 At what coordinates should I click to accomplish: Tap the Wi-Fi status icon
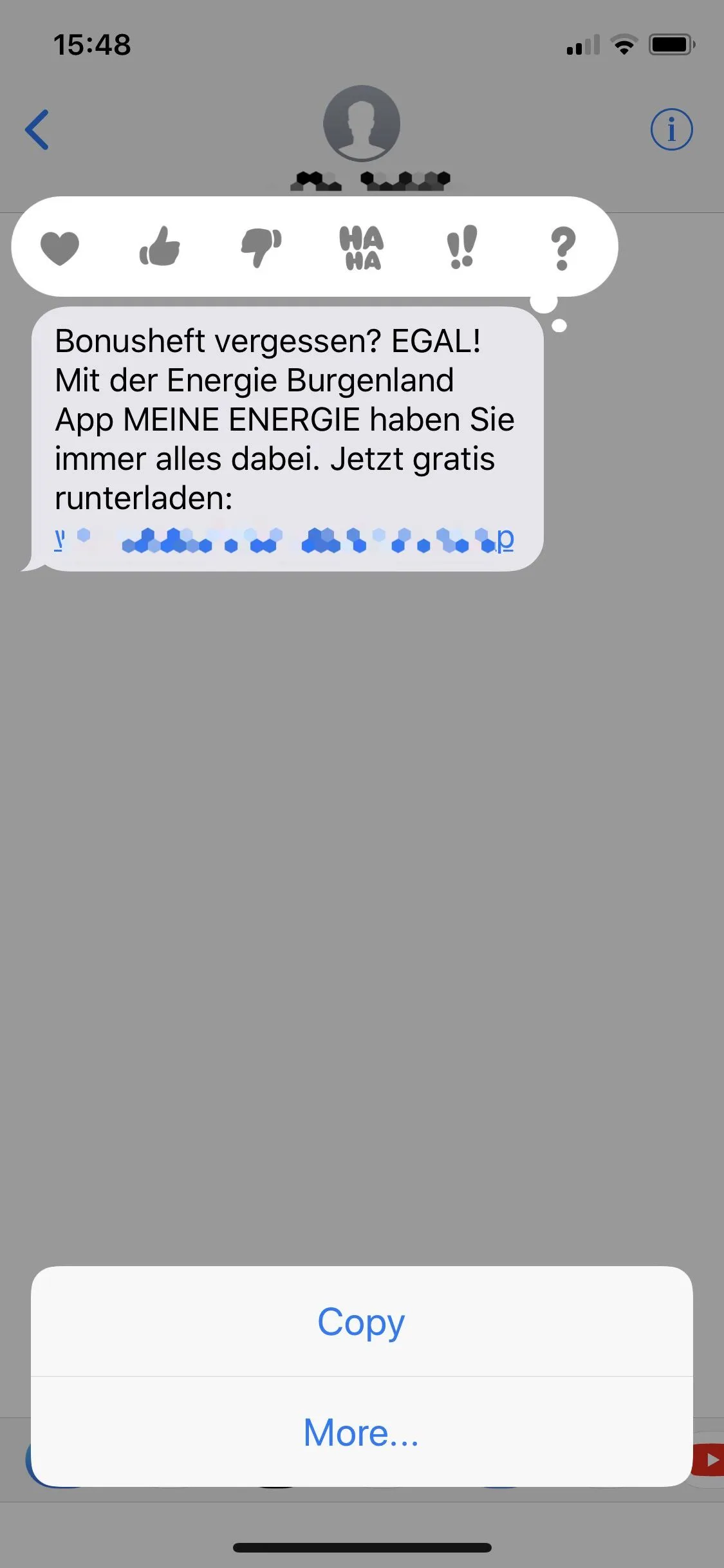pyautogui.click(x=622, y=44)
